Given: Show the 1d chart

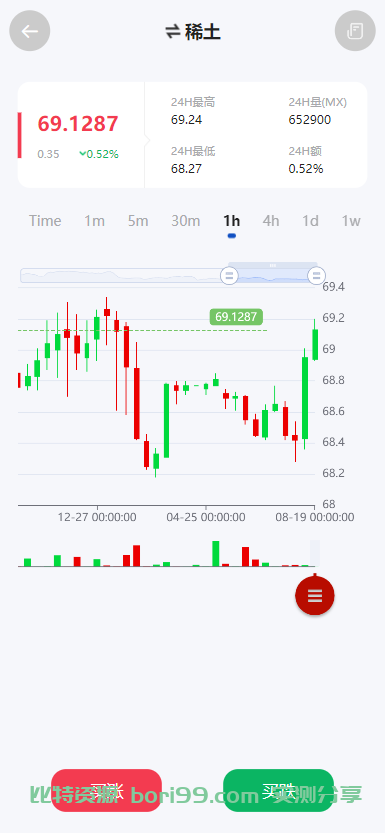Looking at the screenshot, I should point(311,221).
